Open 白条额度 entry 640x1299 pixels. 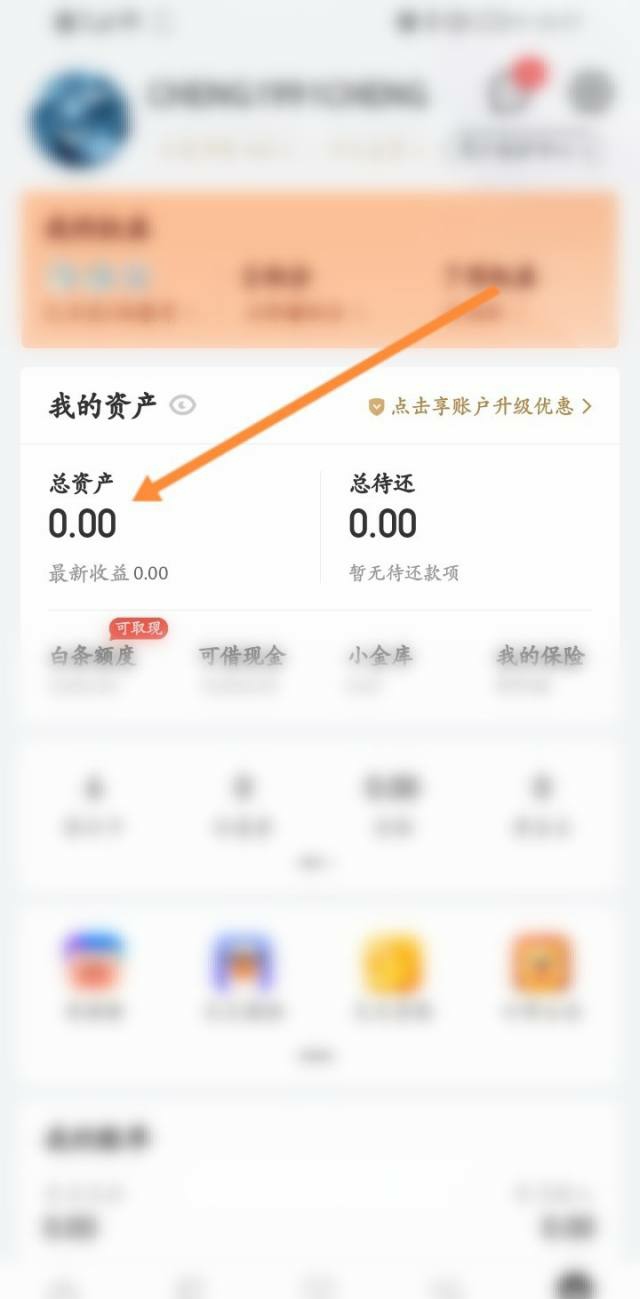(93, 658)
